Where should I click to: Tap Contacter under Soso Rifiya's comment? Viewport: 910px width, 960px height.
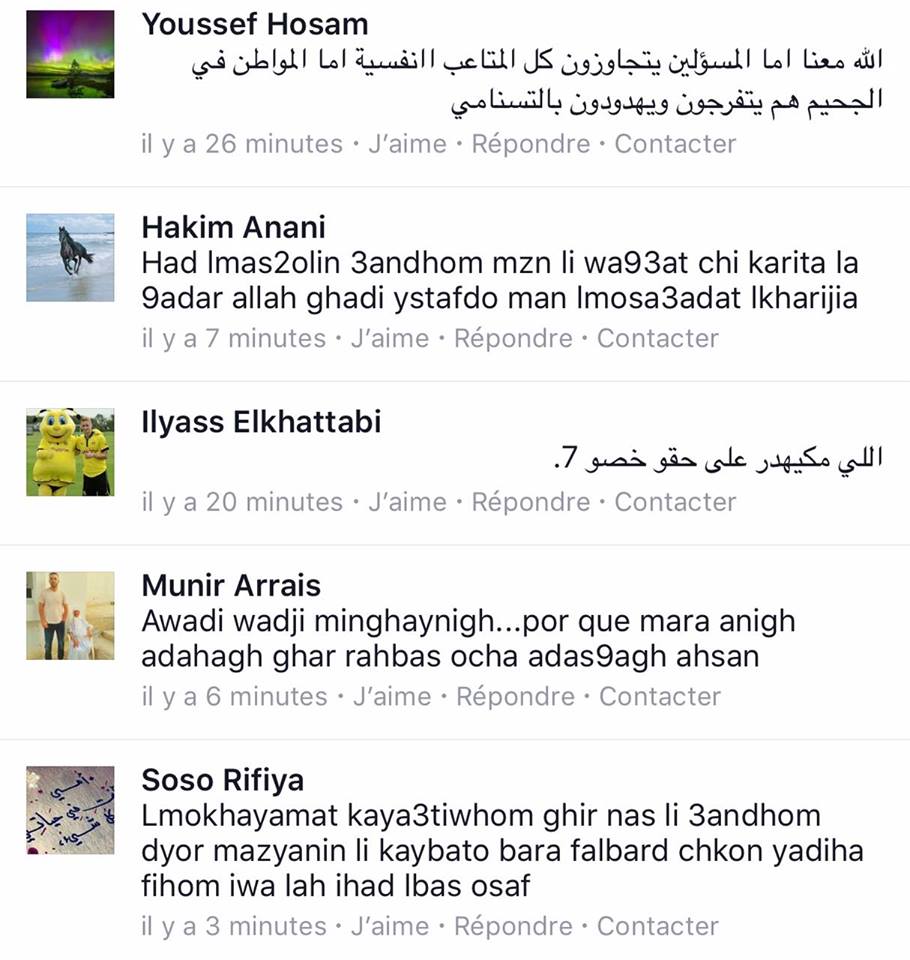point(658,927)
